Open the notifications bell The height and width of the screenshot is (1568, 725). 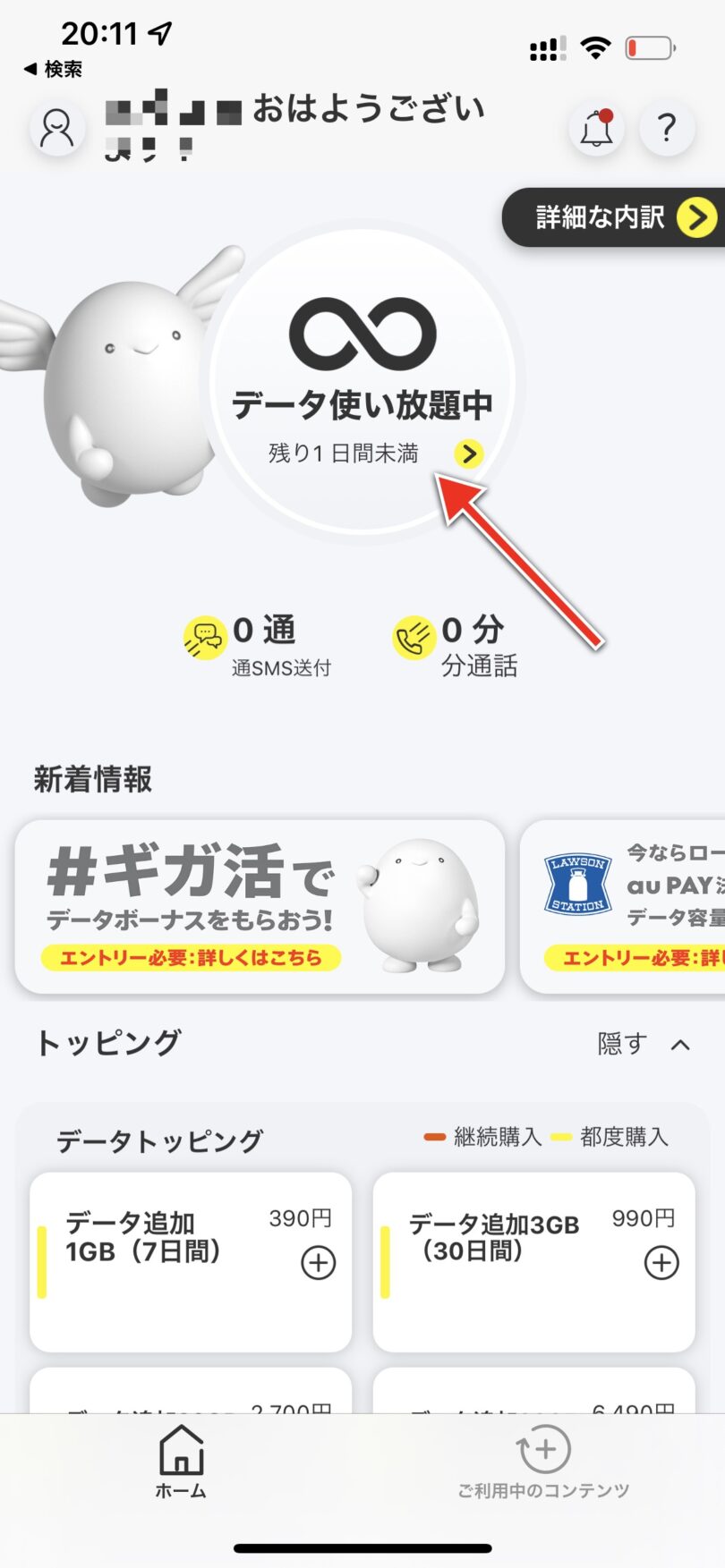pyautogui.click(x=596, y=129)
